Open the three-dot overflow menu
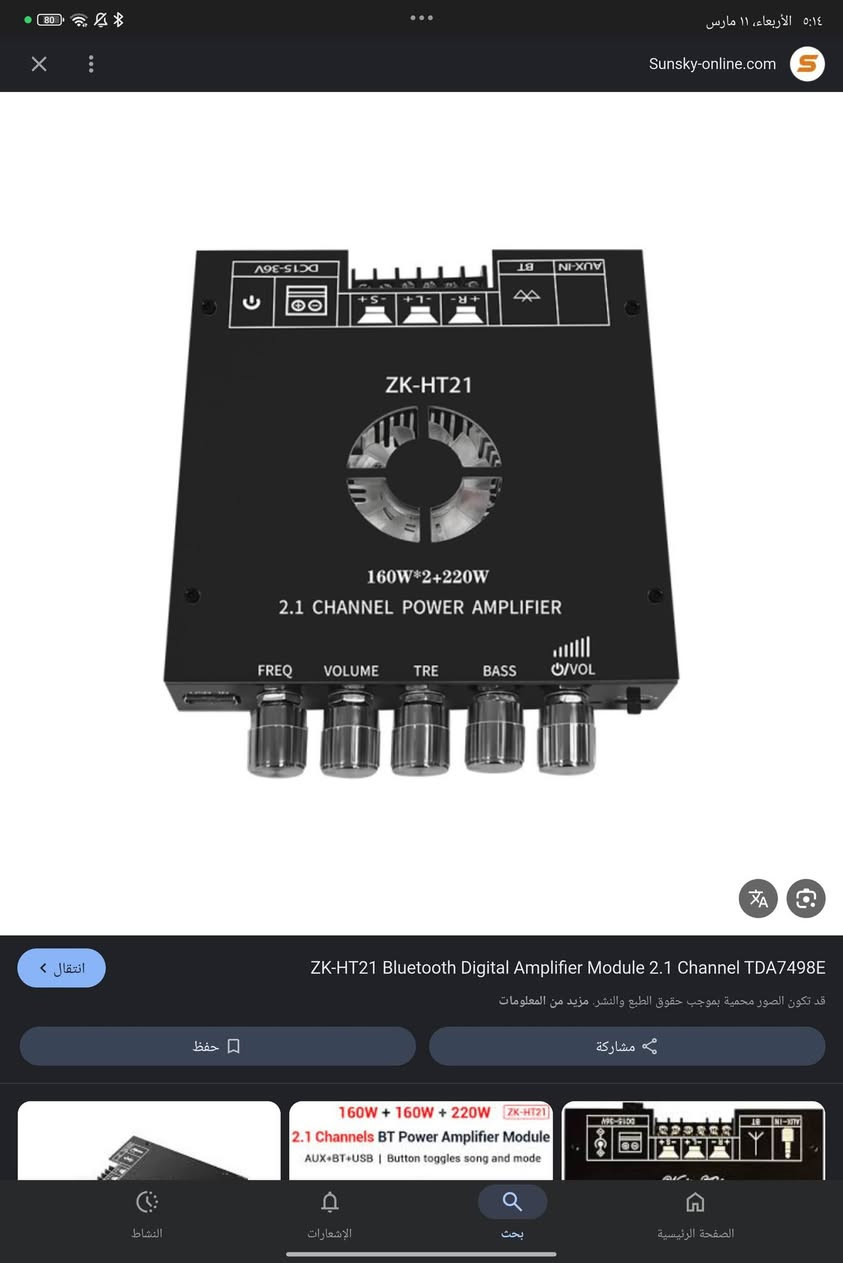Viewport: 843px width, 1263px height. pyautogui.click(x=91, y=64)
